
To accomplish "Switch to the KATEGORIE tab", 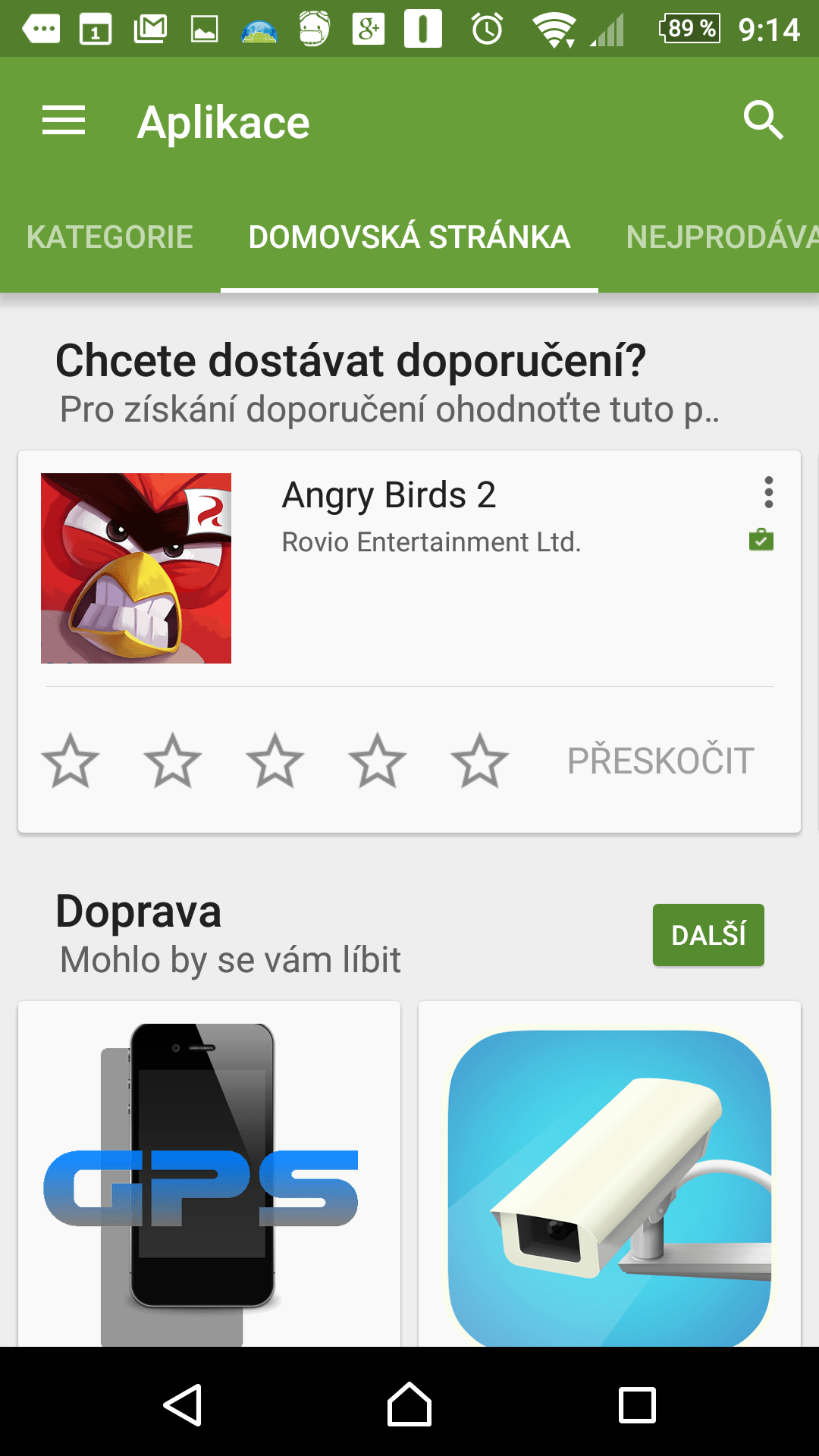I will [110, 237].
